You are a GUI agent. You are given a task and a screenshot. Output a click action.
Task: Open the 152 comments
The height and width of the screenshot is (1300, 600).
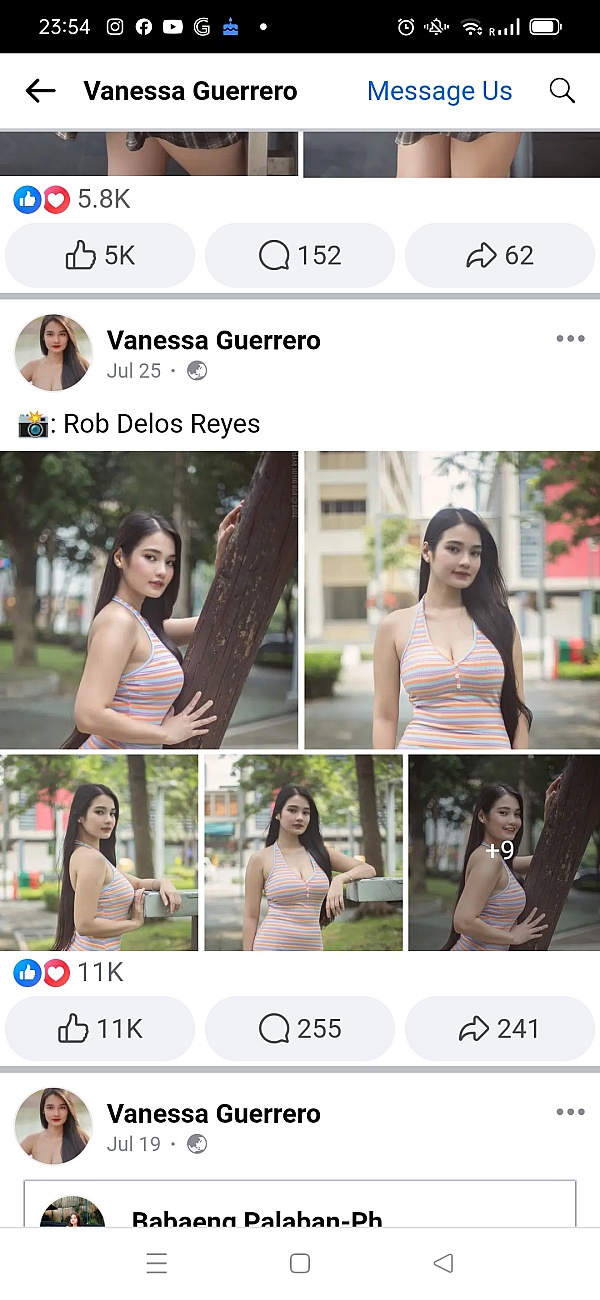click(300, 256)
